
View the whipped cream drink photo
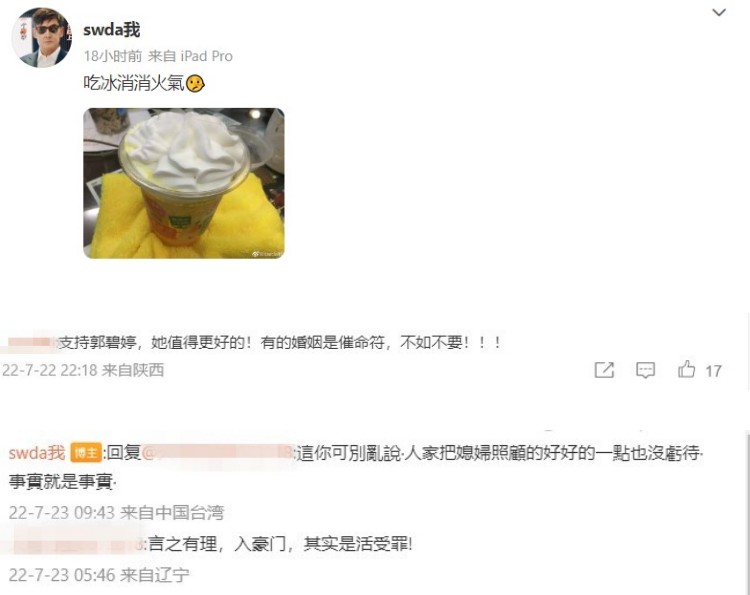coord(183,183)
